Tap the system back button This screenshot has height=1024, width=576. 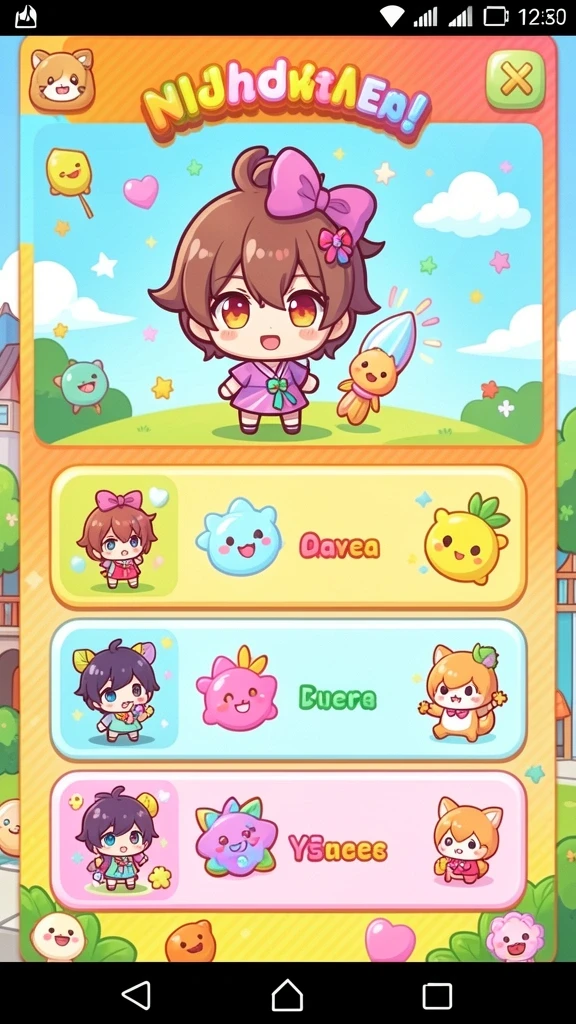click(x=137, y=995)
